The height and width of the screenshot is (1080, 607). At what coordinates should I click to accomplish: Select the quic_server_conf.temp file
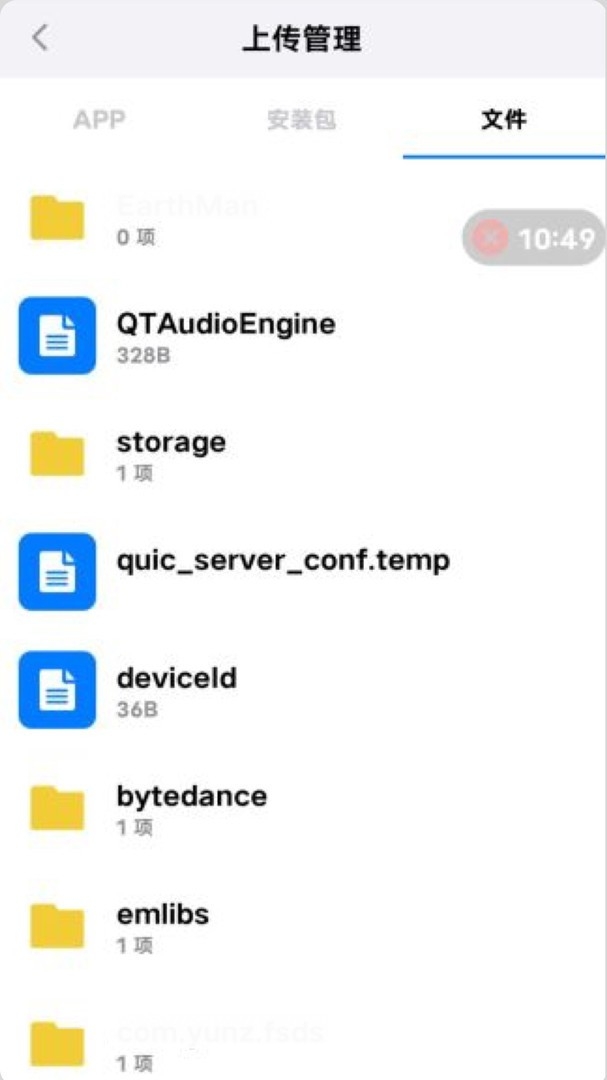(303, 572)
